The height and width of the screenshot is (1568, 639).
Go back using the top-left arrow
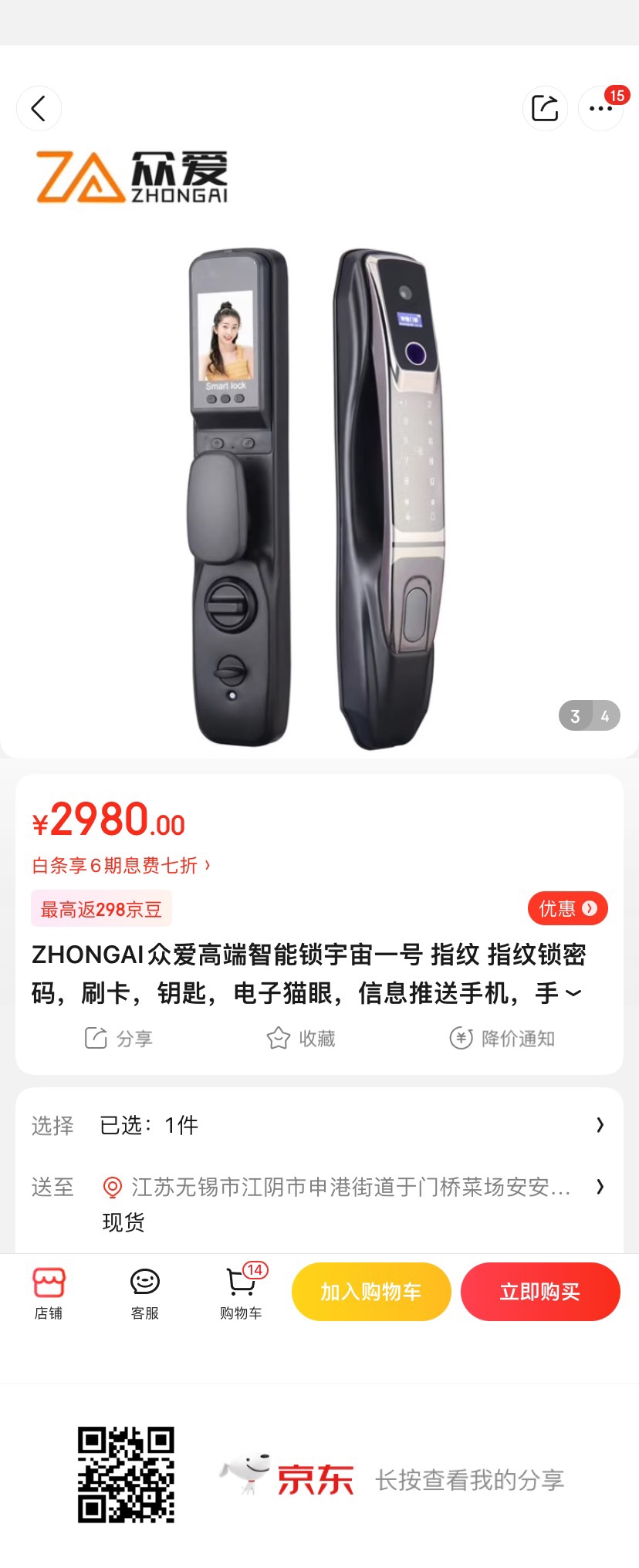coord(39,109)
